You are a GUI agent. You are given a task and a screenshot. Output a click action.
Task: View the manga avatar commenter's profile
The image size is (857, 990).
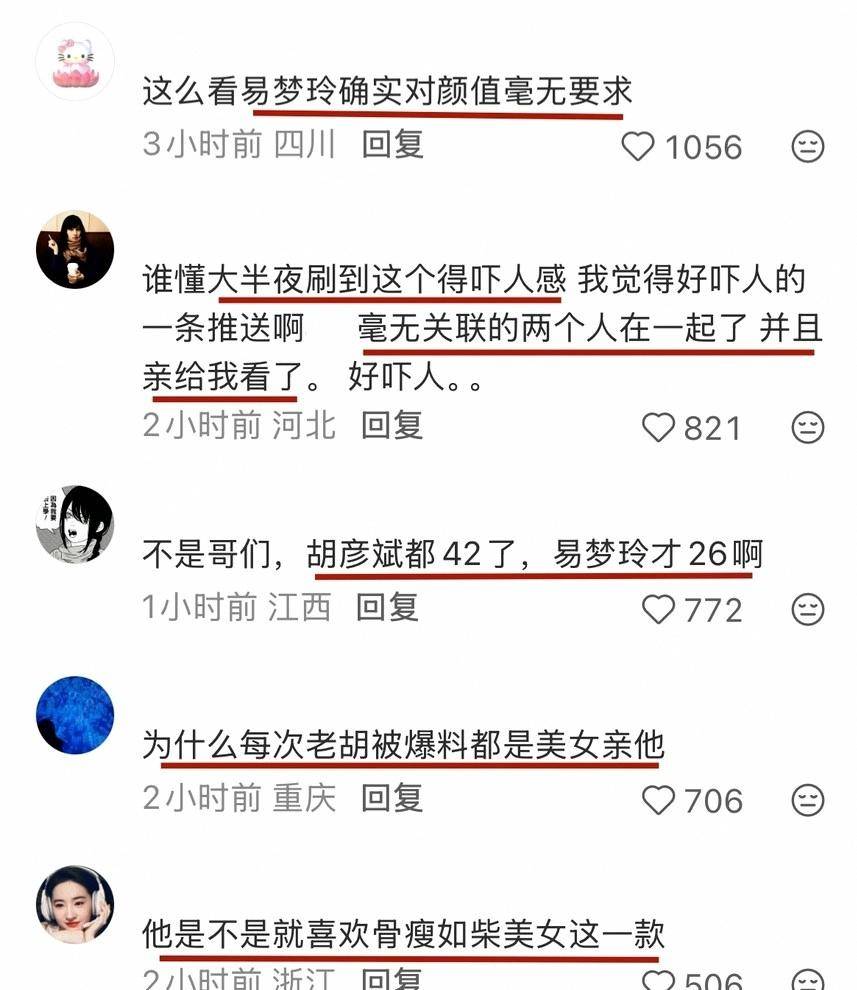pos(75,524)
